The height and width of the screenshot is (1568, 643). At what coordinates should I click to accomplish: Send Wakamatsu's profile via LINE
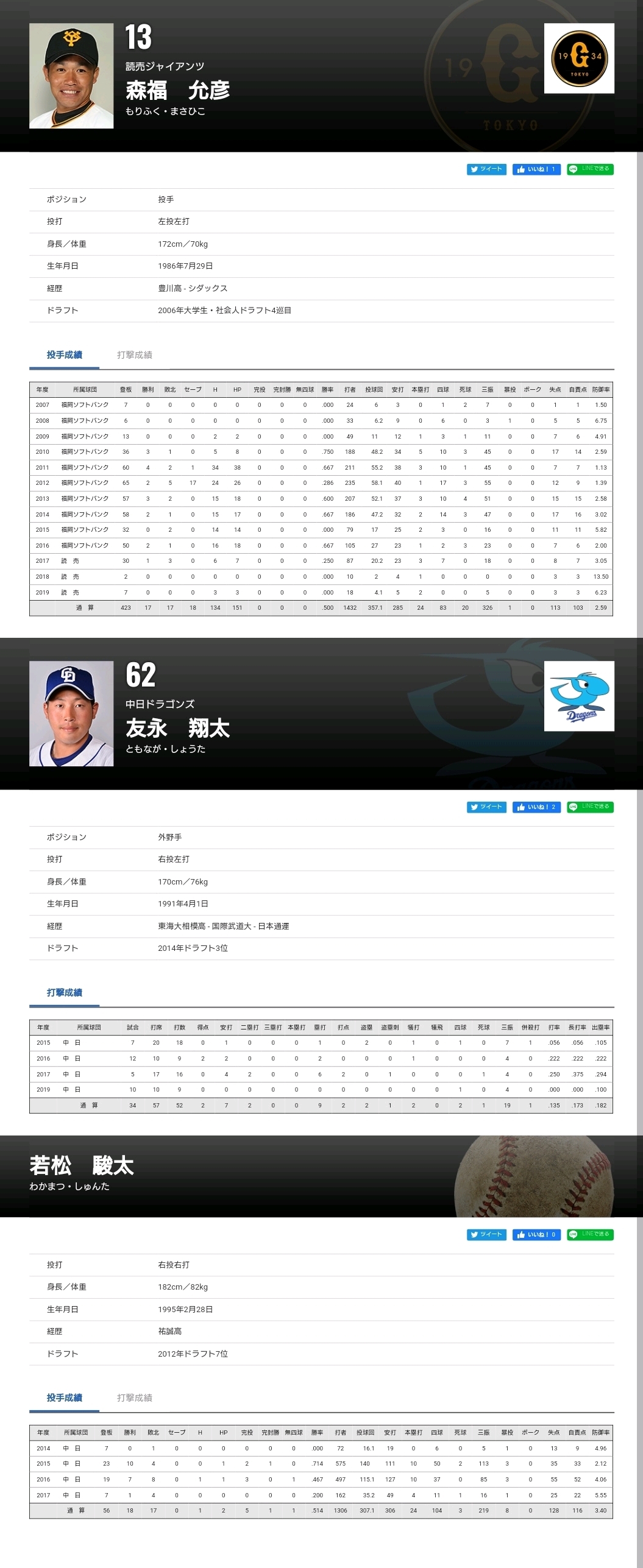click(x=589, y=1235)
